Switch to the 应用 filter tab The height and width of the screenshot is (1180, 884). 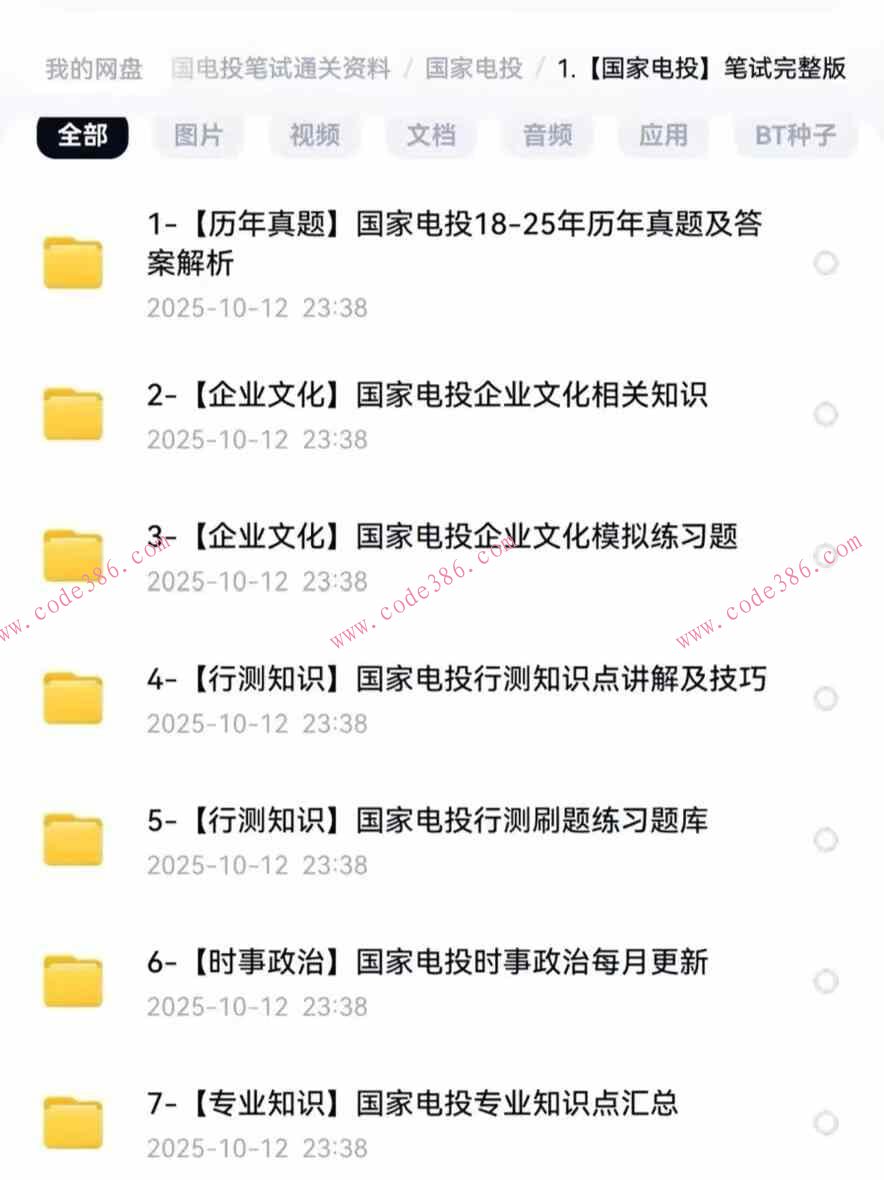pyautogui.click(x=663, y=136)
